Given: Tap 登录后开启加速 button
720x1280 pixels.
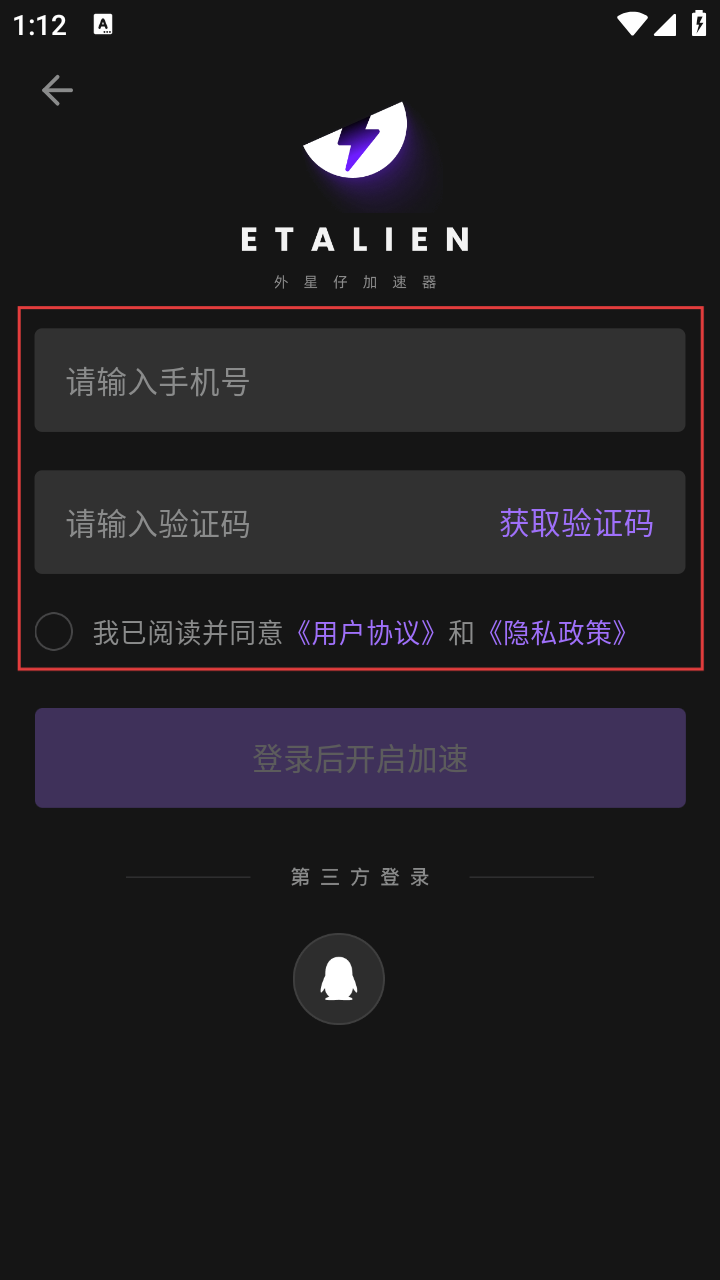Looking at the screenshot, I should click(x=360, y=758).
